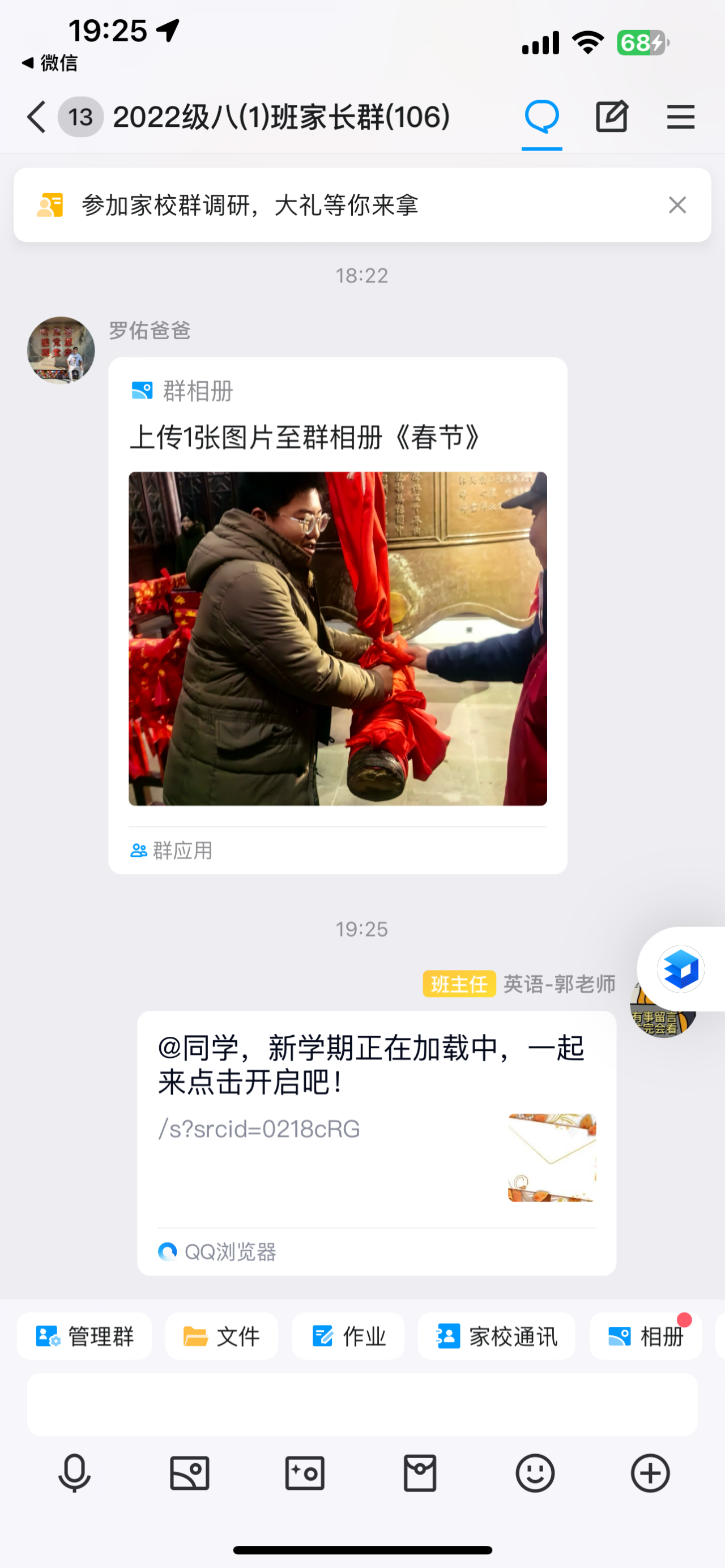Open the 文件 shortcut
Image resolution: width=725 pixels, height=1568 pixels.
click(x=221, y=1336)
